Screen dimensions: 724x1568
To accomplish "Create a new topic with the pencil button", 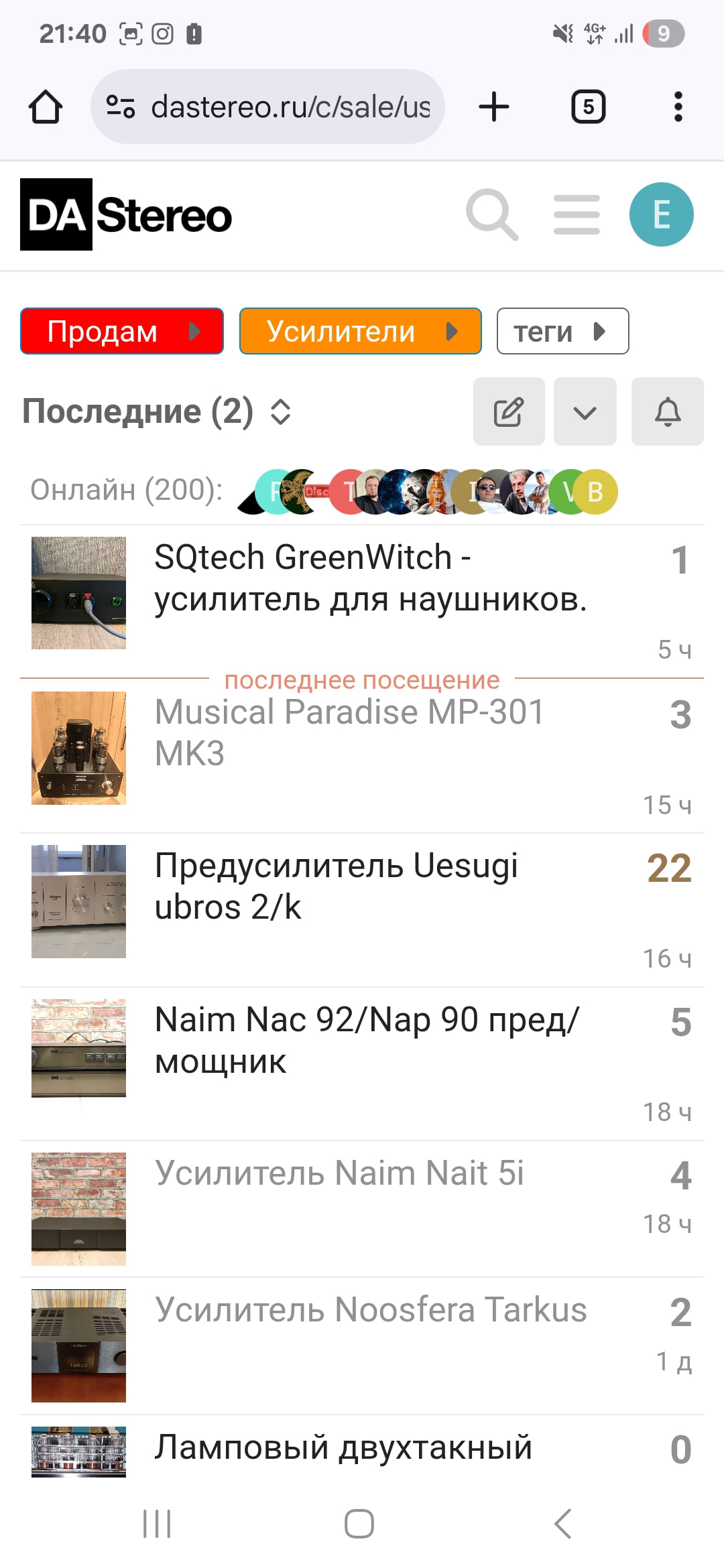I will coord(509,411).
